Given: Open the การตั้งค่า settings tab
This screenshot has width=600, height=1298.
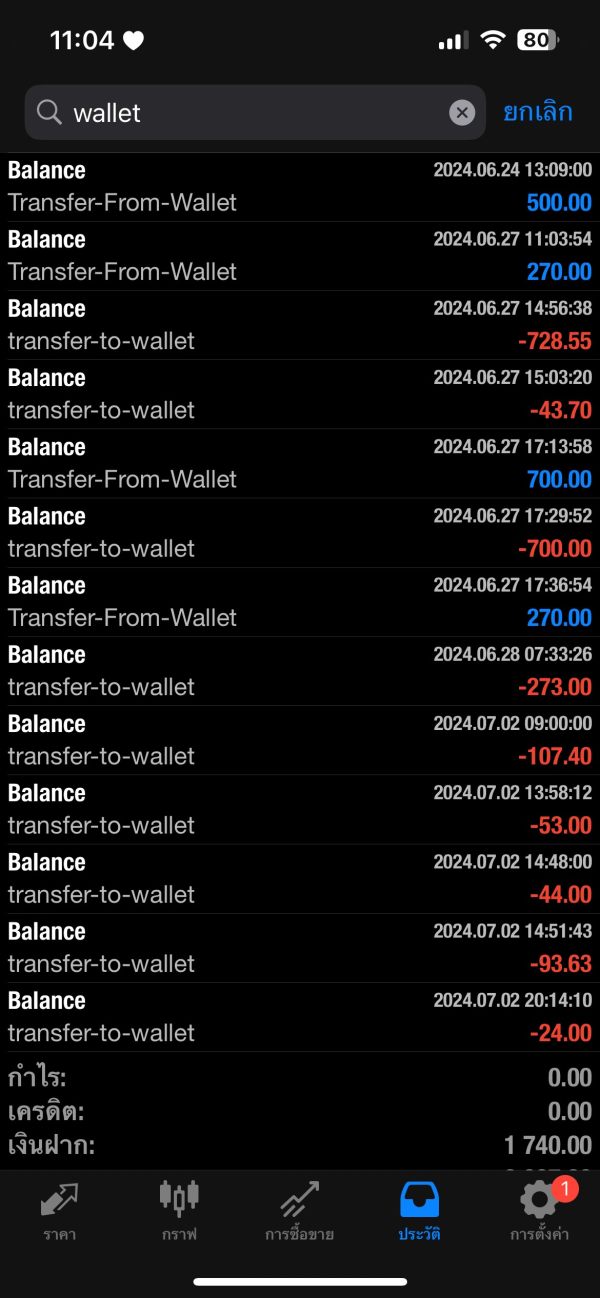Looking at the screenshot, I should (540, 1211).
